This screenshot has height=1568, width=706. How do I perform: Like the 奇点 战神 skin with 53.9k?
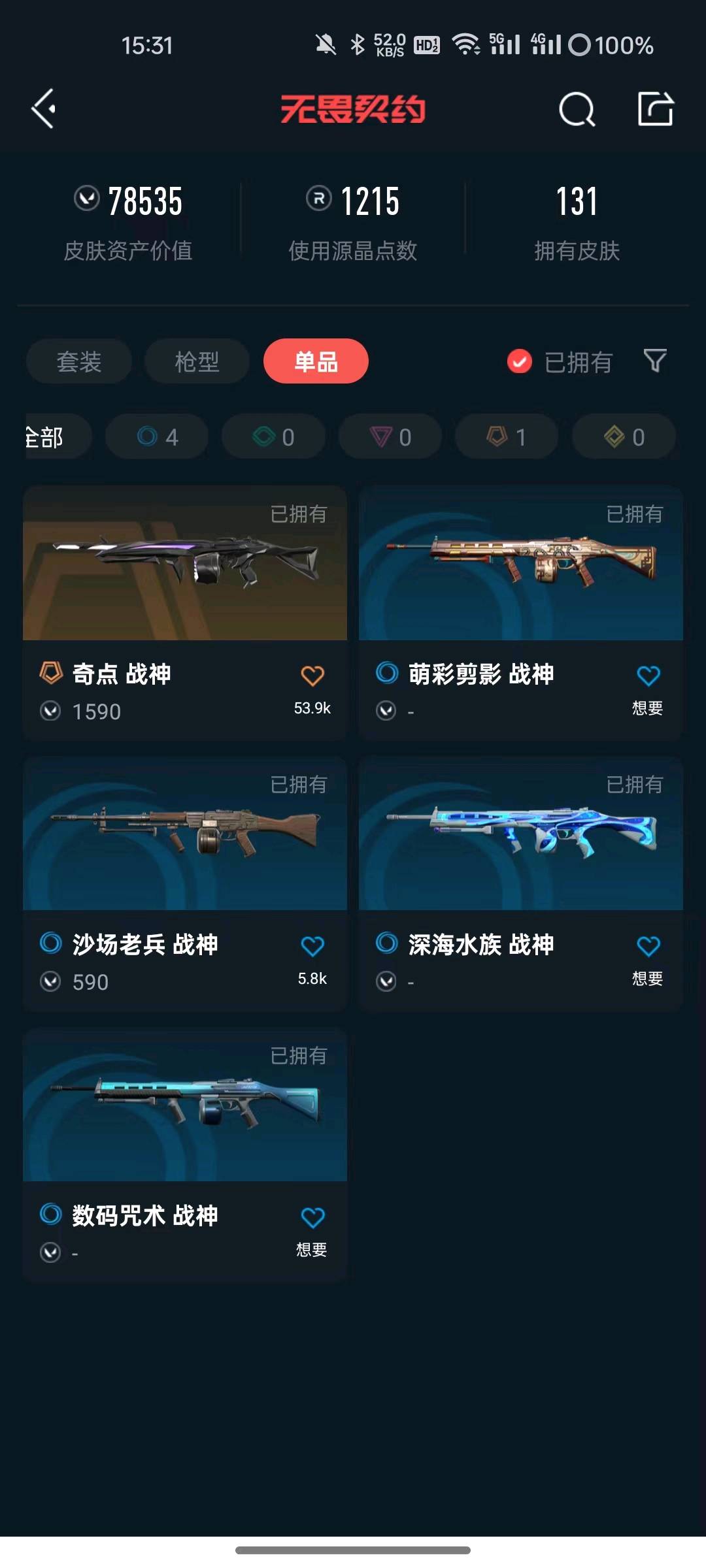tap(312, 676)
